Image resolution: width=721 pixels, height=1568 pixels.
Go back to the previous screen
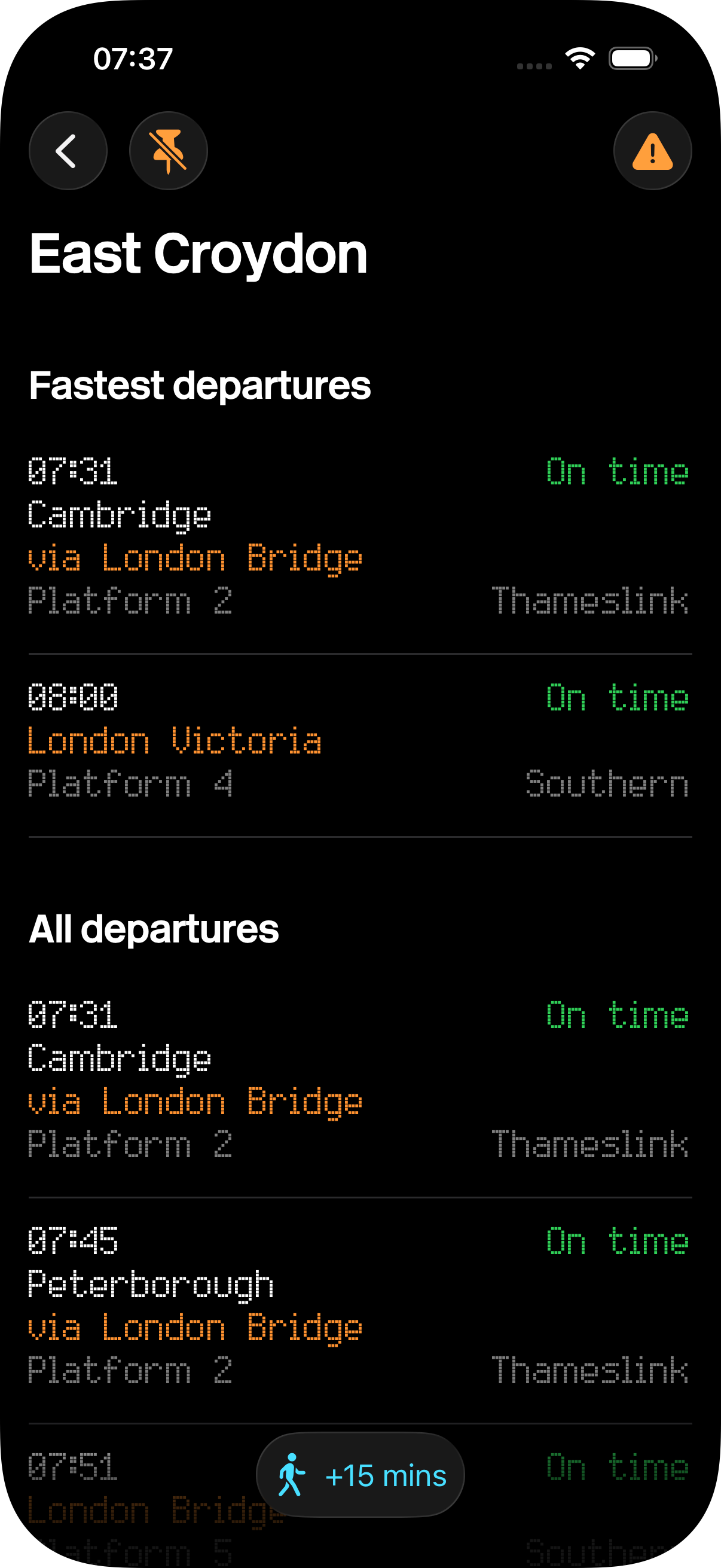click(x=68, y=151)
